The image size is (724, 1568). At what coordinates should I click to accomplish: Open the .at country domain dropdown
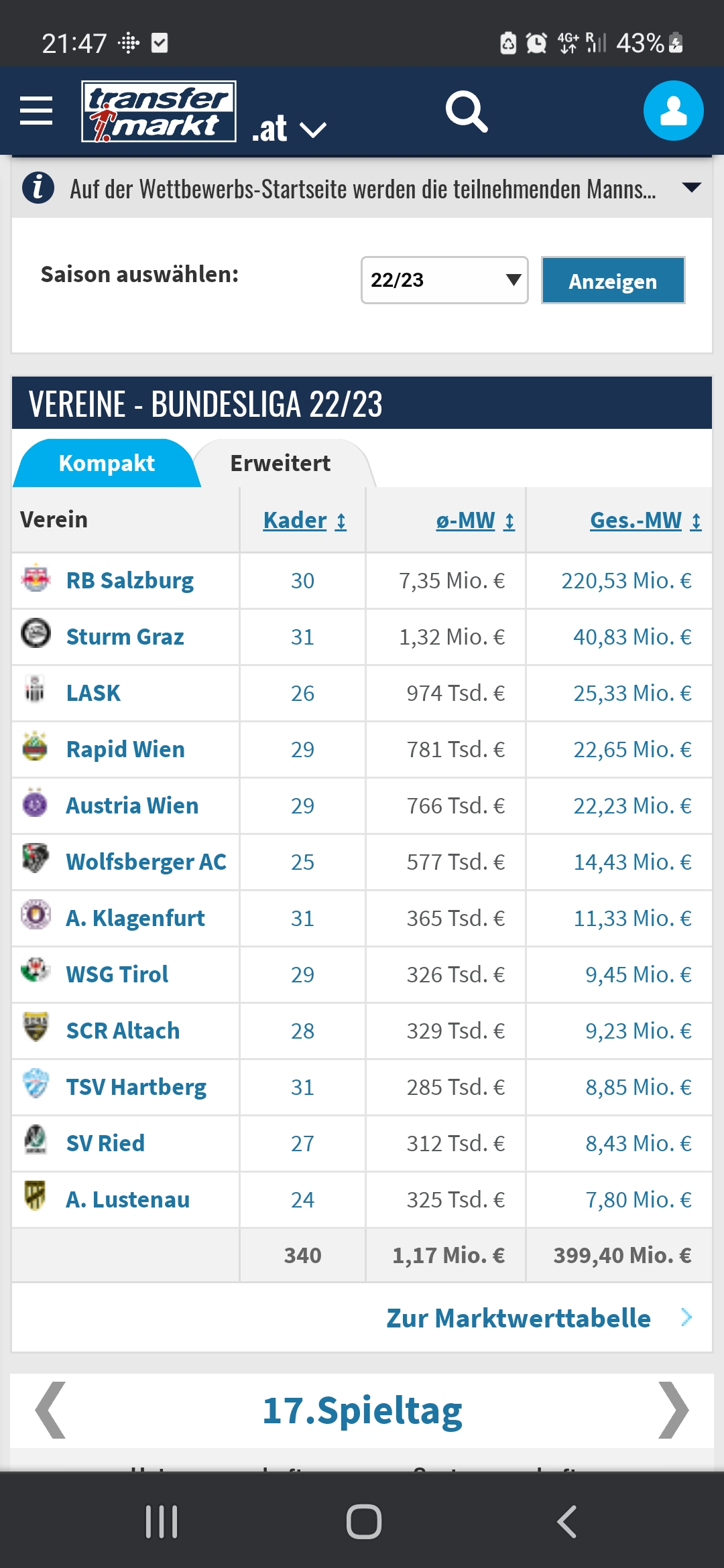click(289, 129)
